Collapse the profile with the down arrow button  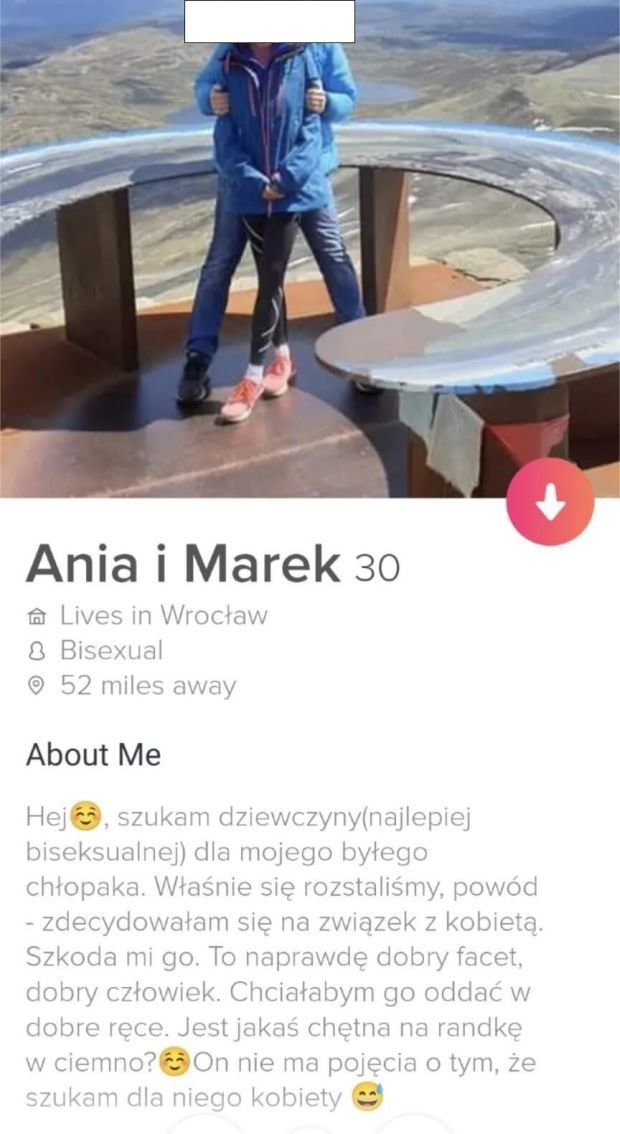click(550, 502)
